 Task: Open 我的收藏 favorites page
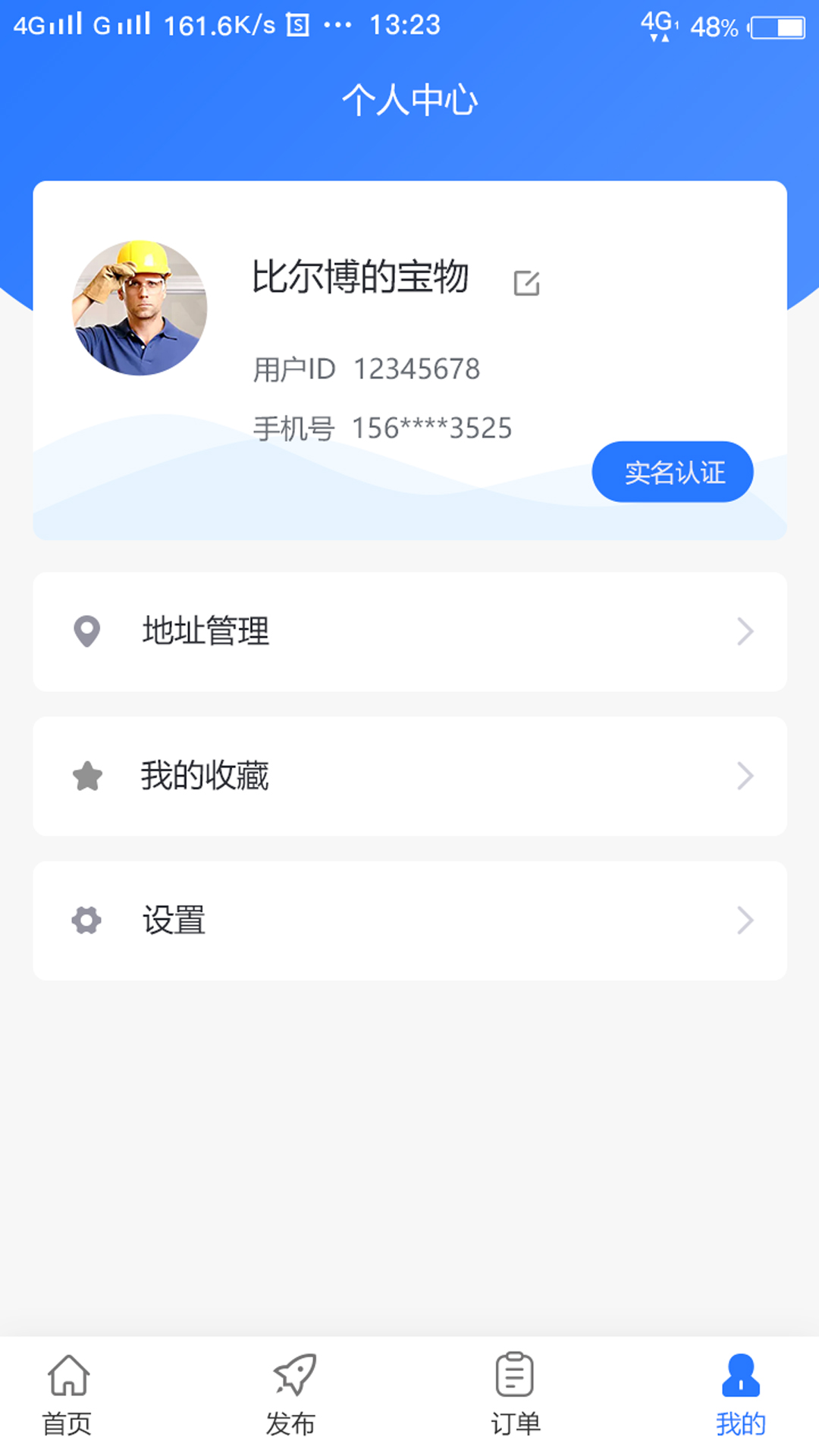(205, 775)
